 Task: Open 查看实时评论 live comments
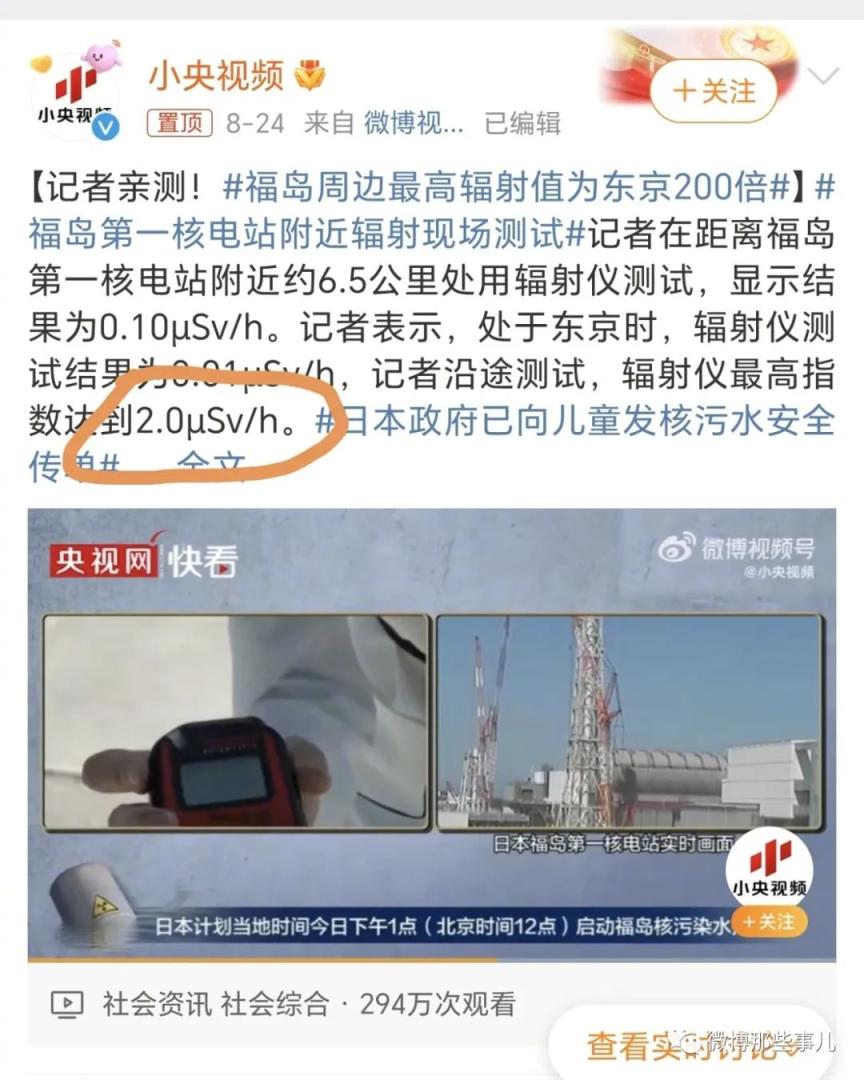pos(692,1045)
